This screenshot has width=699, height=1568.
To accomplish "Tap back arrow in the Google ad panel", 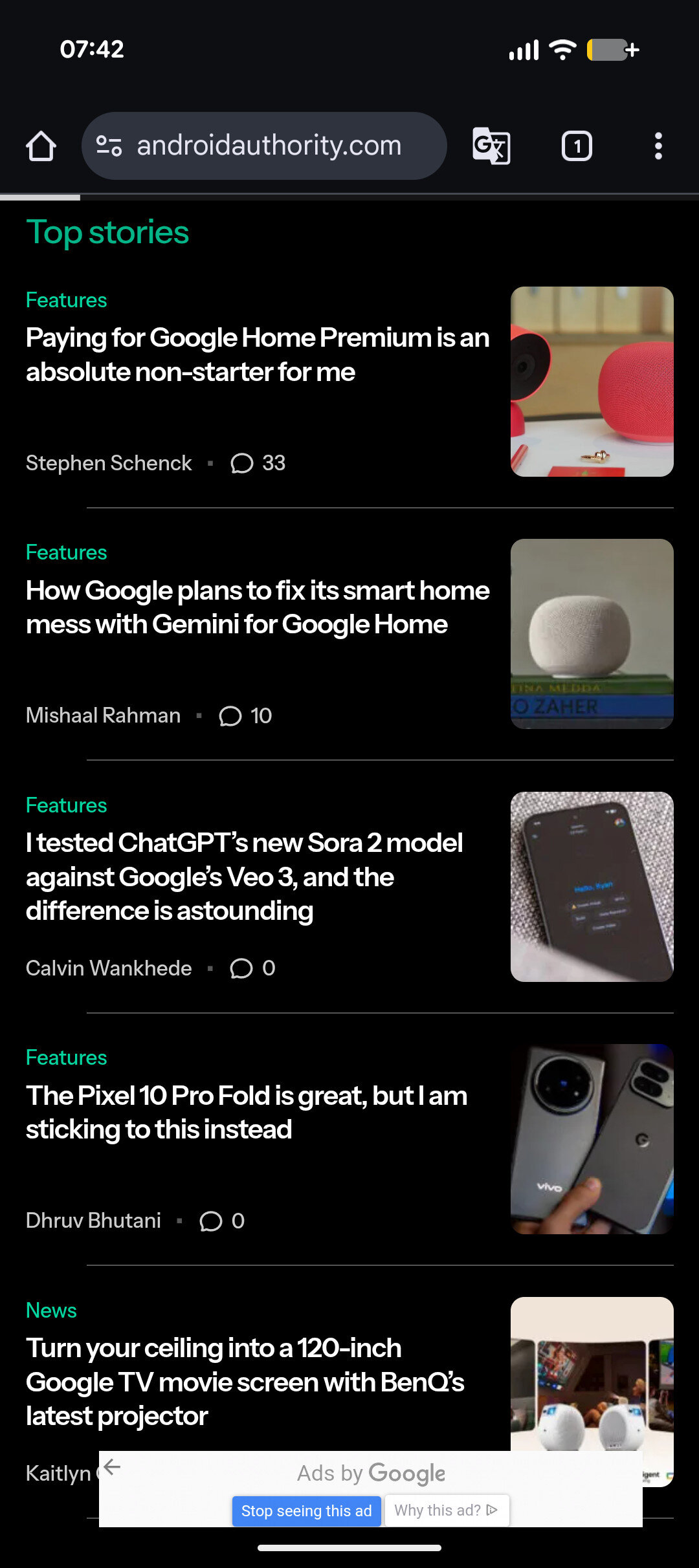I will coord(113,1467).
